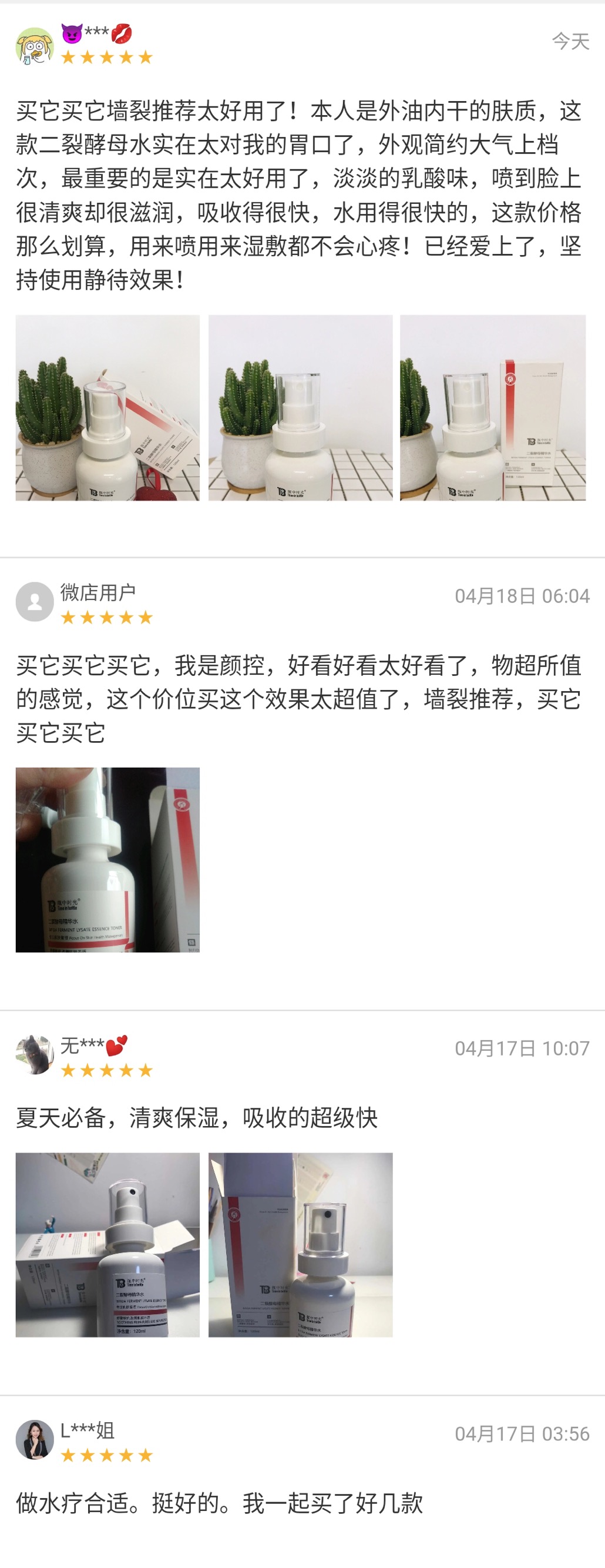Click the 微店用户 default profile avatar
This screenshot has width=605, height=1568.
point(35,602)
